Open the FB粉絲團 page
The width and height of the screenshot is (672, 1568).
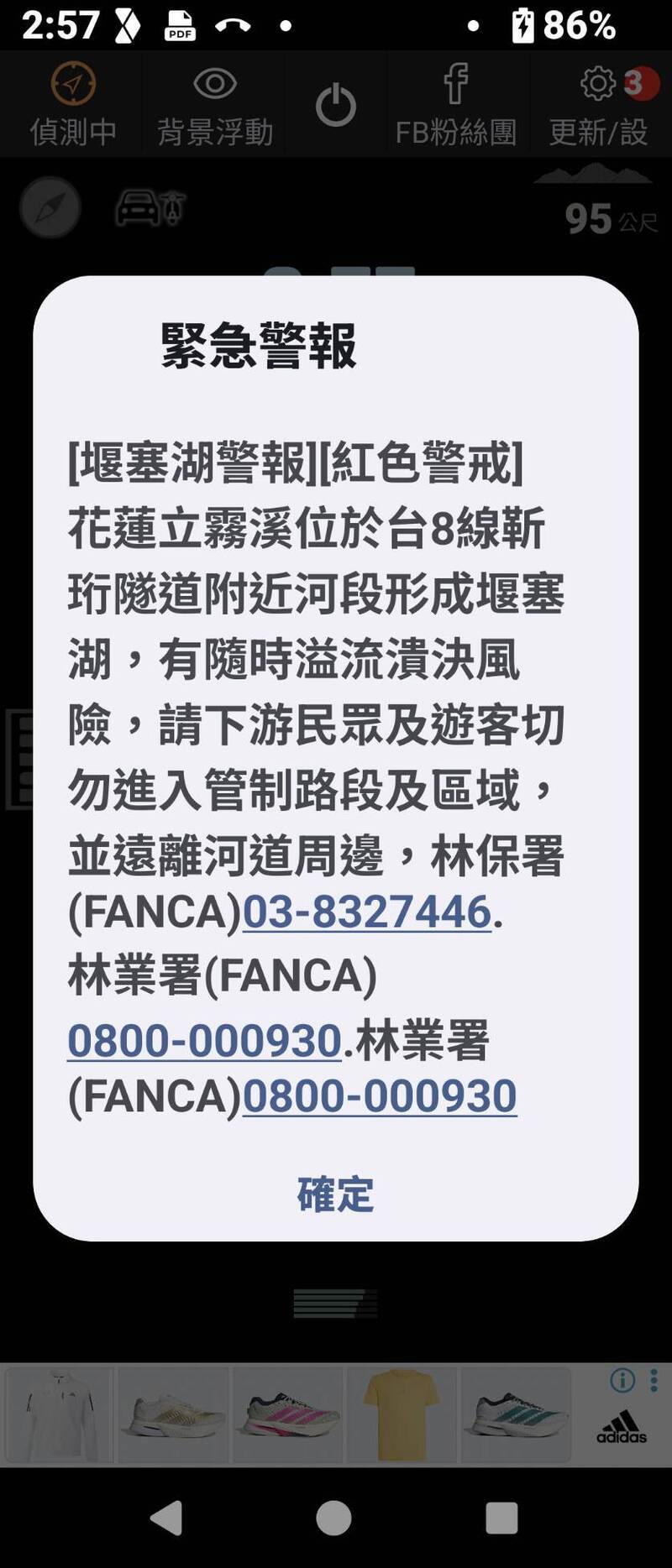pyautogui.click(x=455, y=105)
